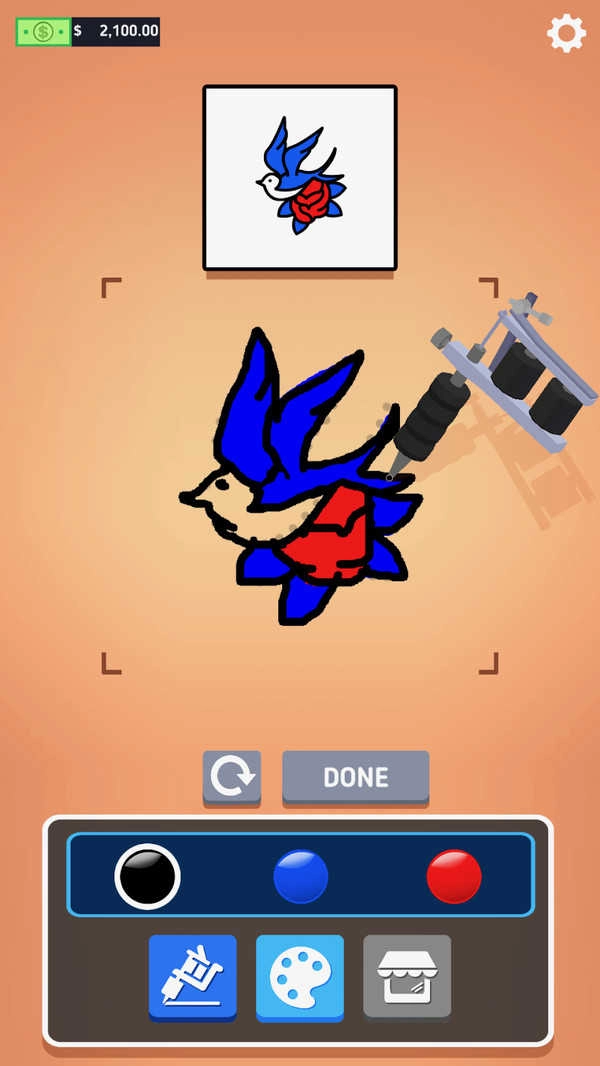Open the shop tab

tap(407, 976)
